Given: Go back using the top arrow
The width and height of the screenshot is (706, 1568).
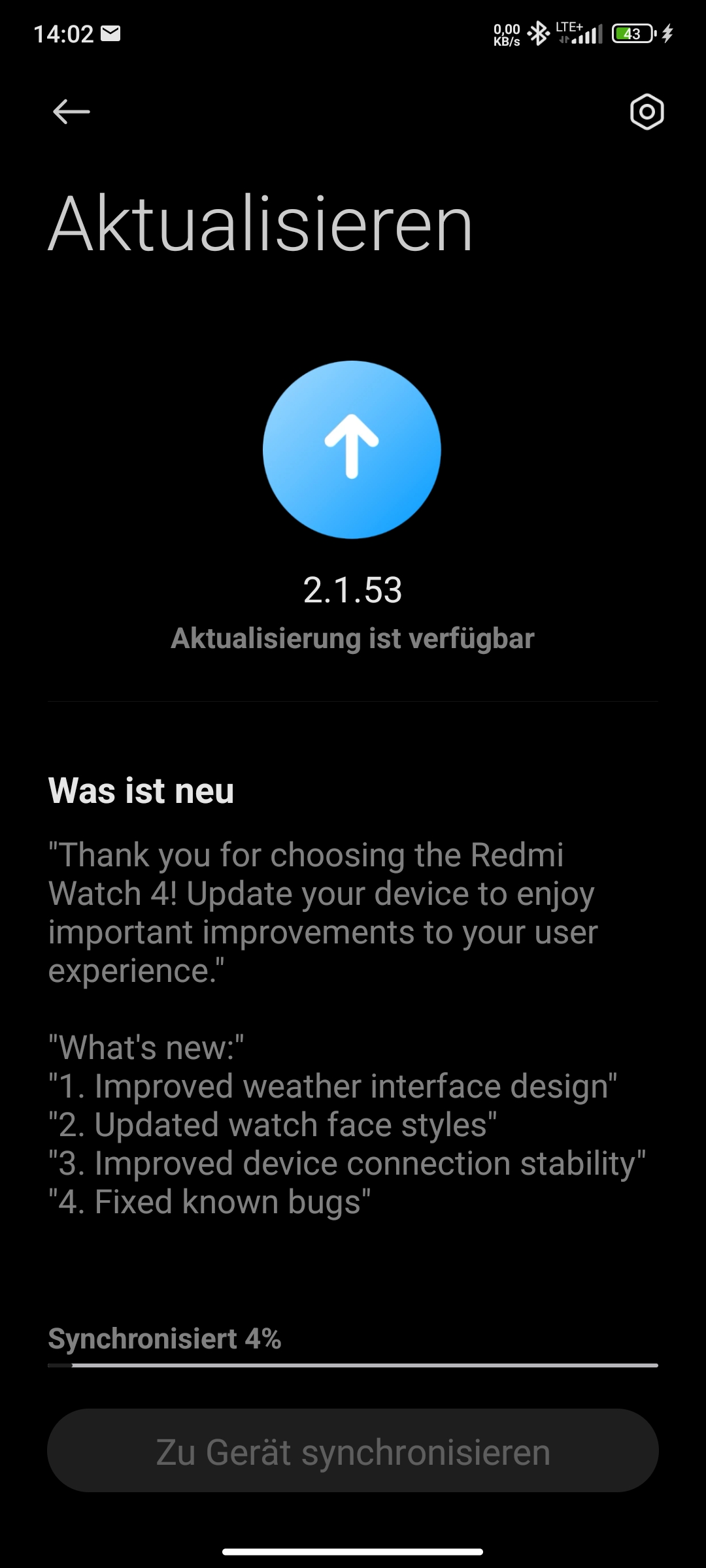Looking at the screenshot, I should tap(71, 112).
